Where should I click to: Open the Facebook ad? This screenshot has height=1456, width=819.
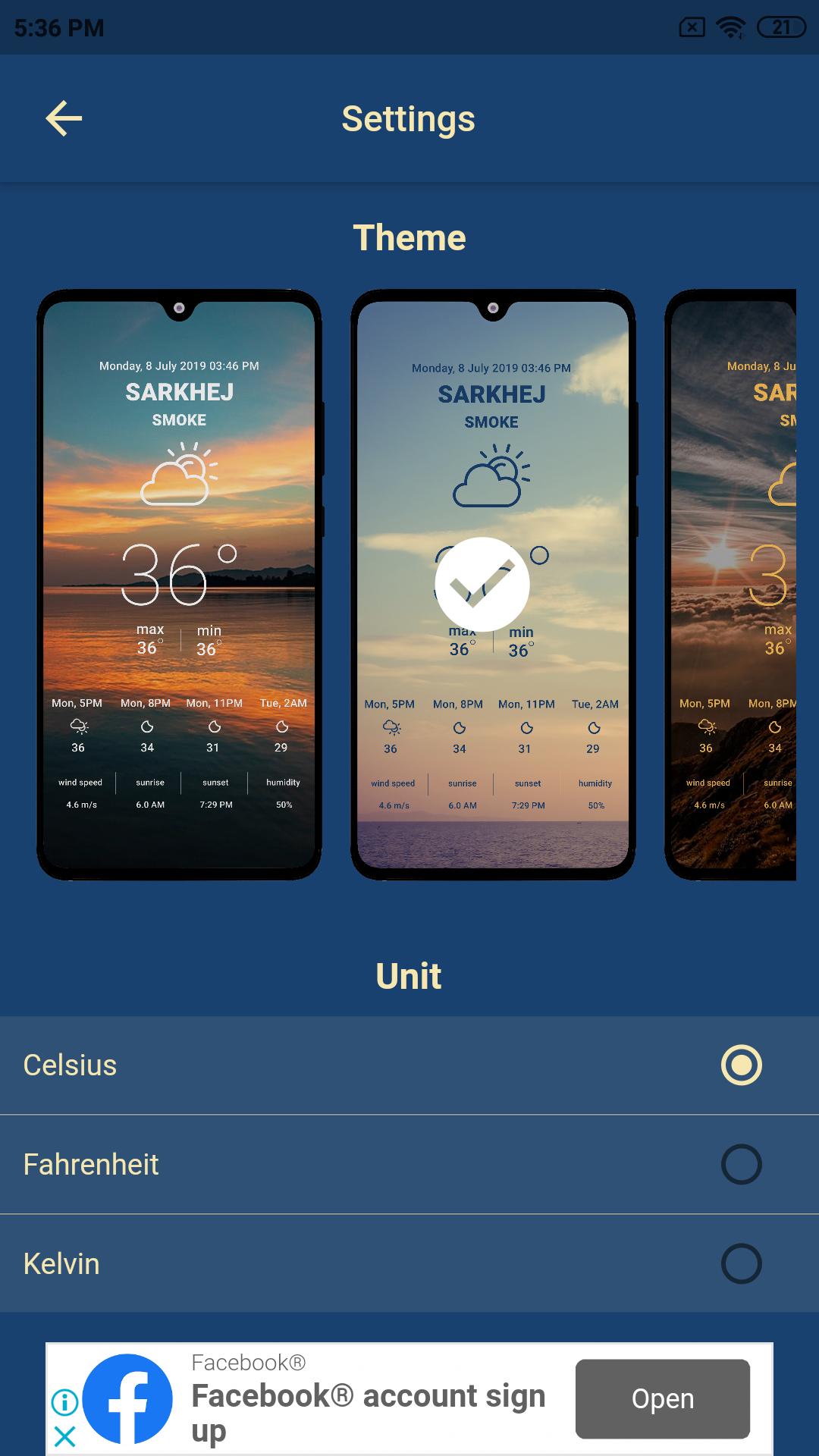(662, 1399)
